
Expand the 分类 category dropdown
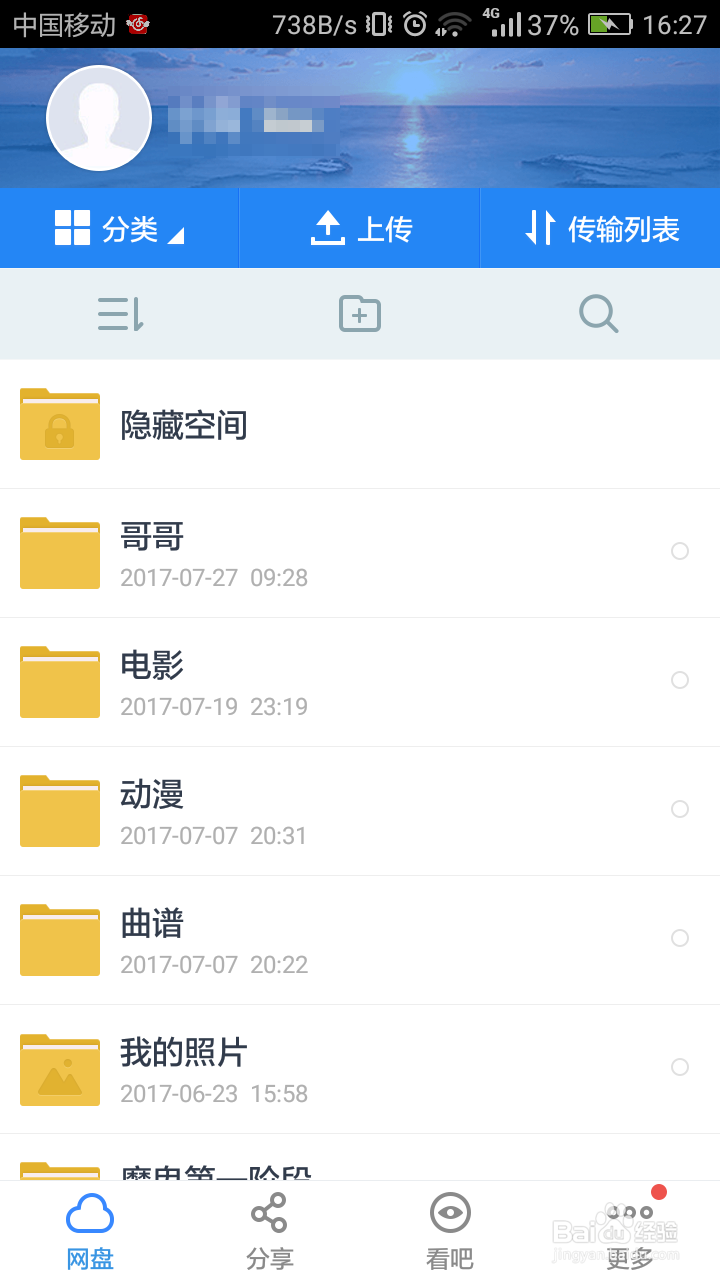pyautogui.click(x=120, y=229)
